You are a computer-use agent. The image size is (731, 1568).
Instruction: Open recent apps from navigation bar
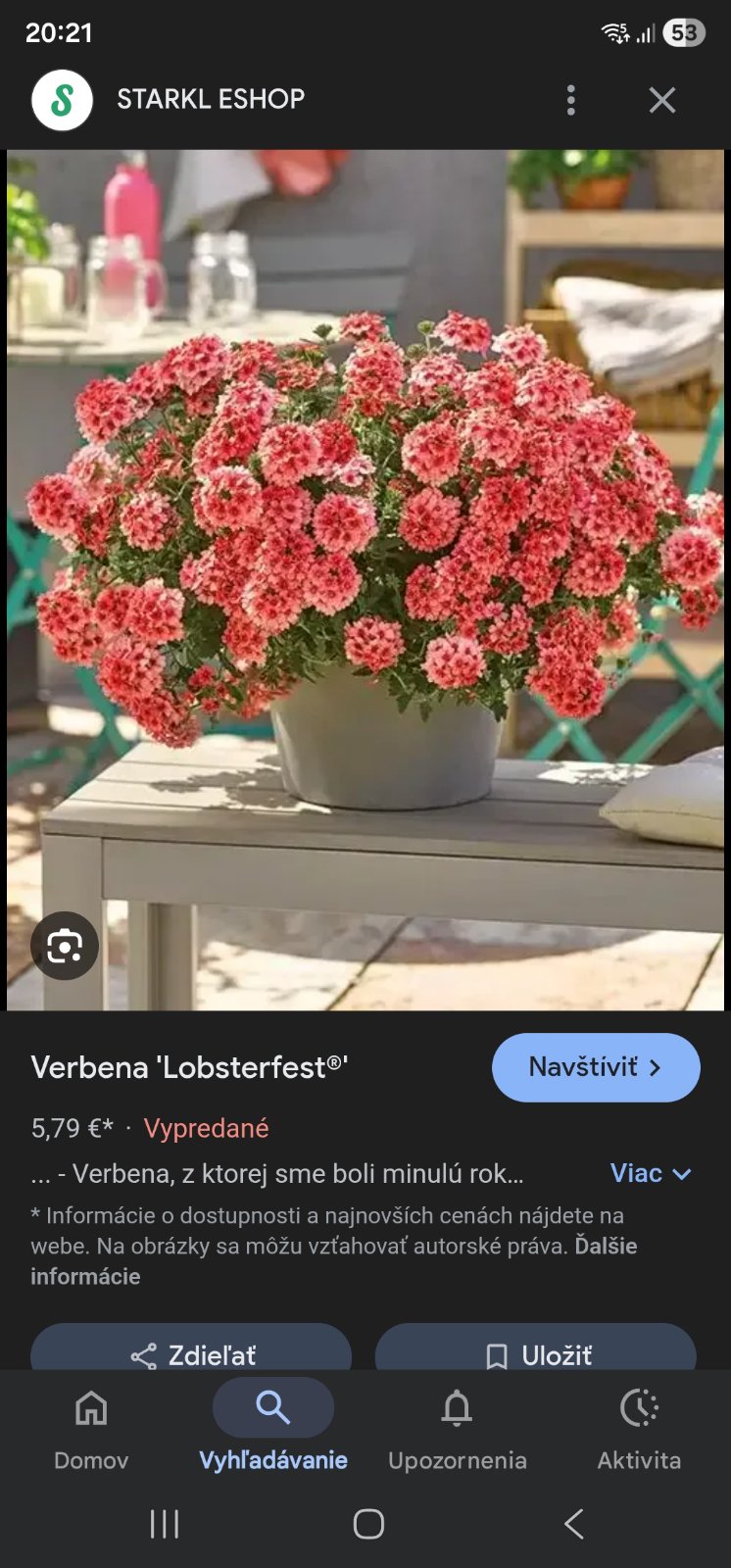[x=165, y=1524]
